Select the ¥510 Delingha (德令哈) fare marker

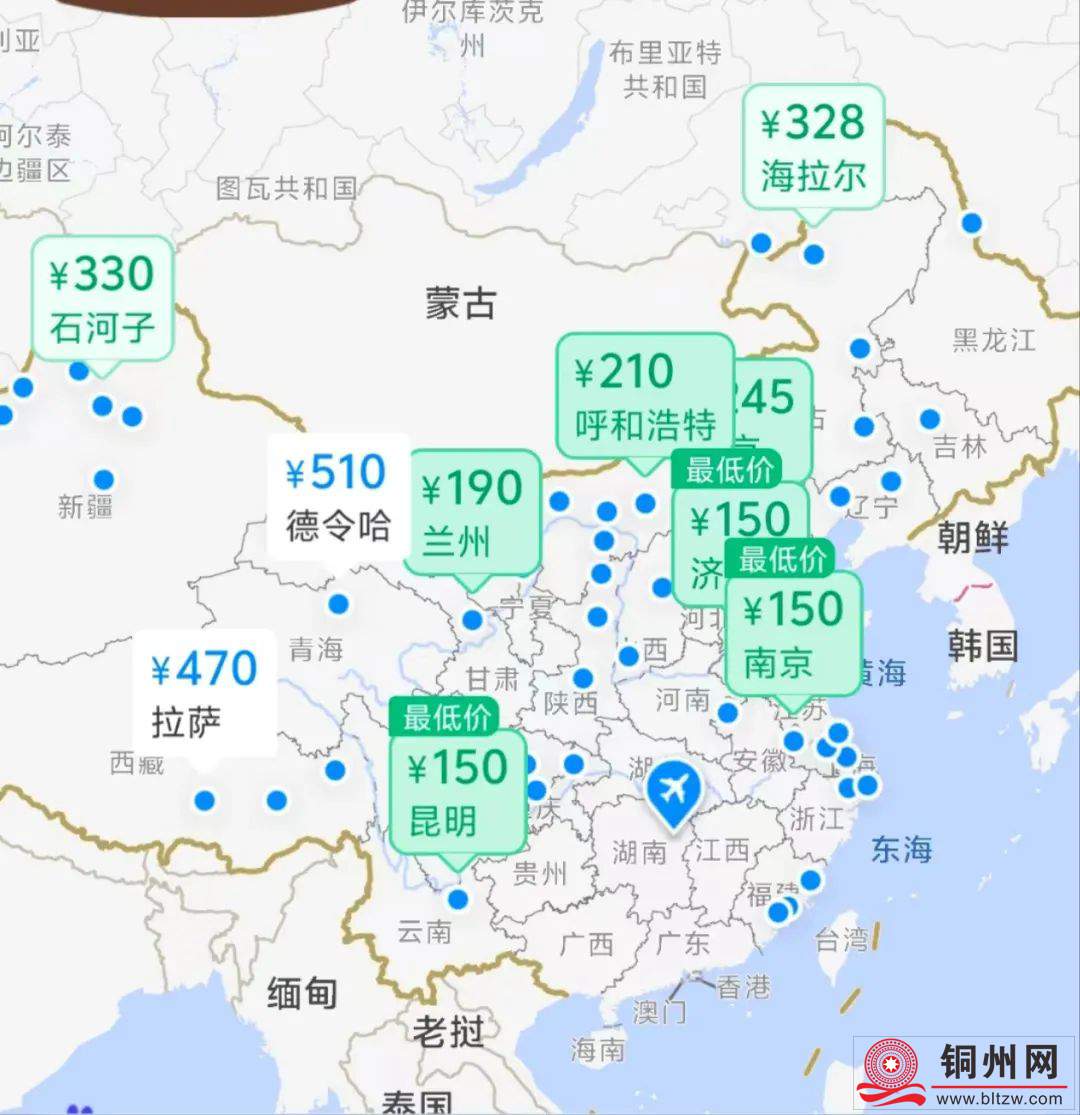338,498
